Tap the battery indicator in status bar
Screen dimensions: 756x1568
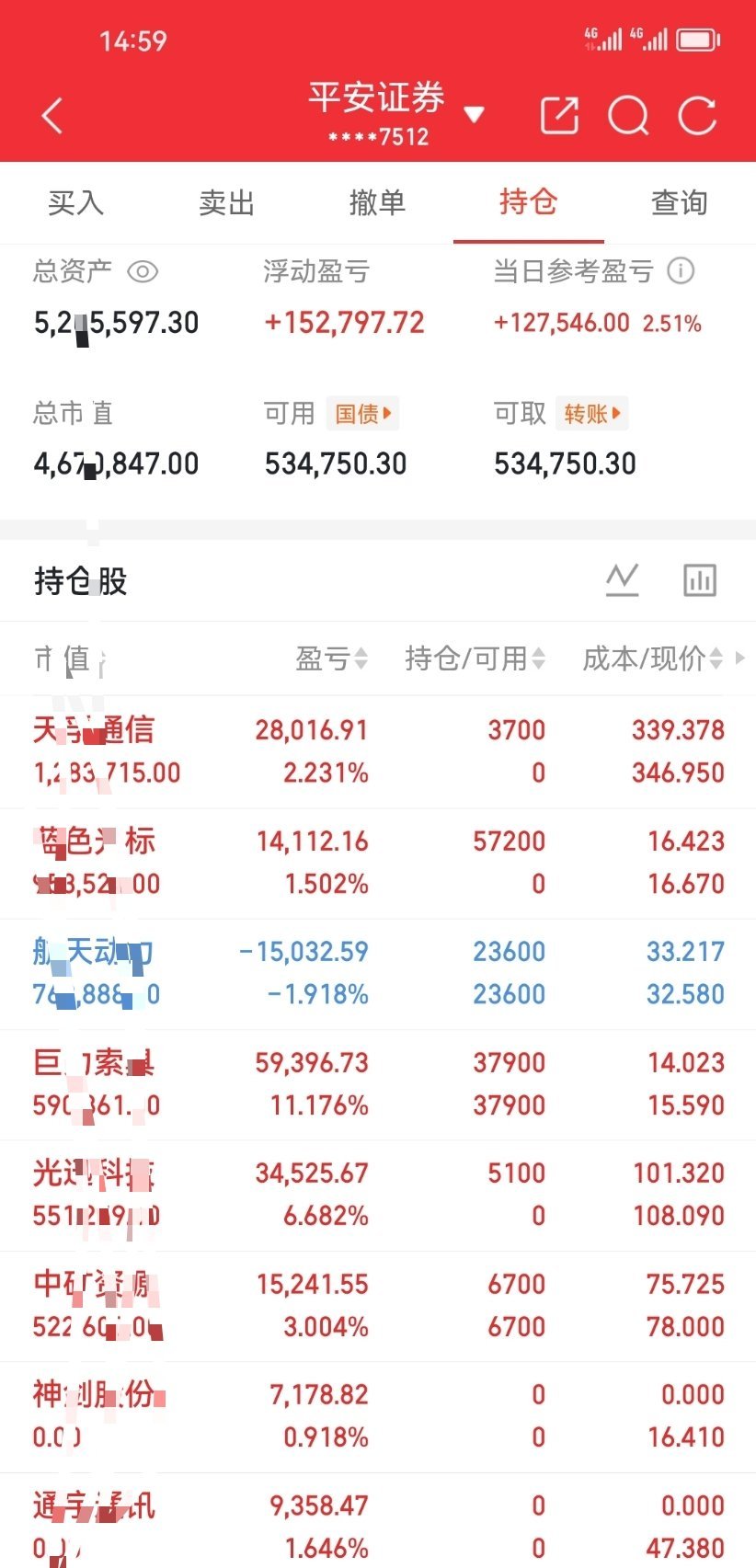pyautogui.click(x=694, y=39)
